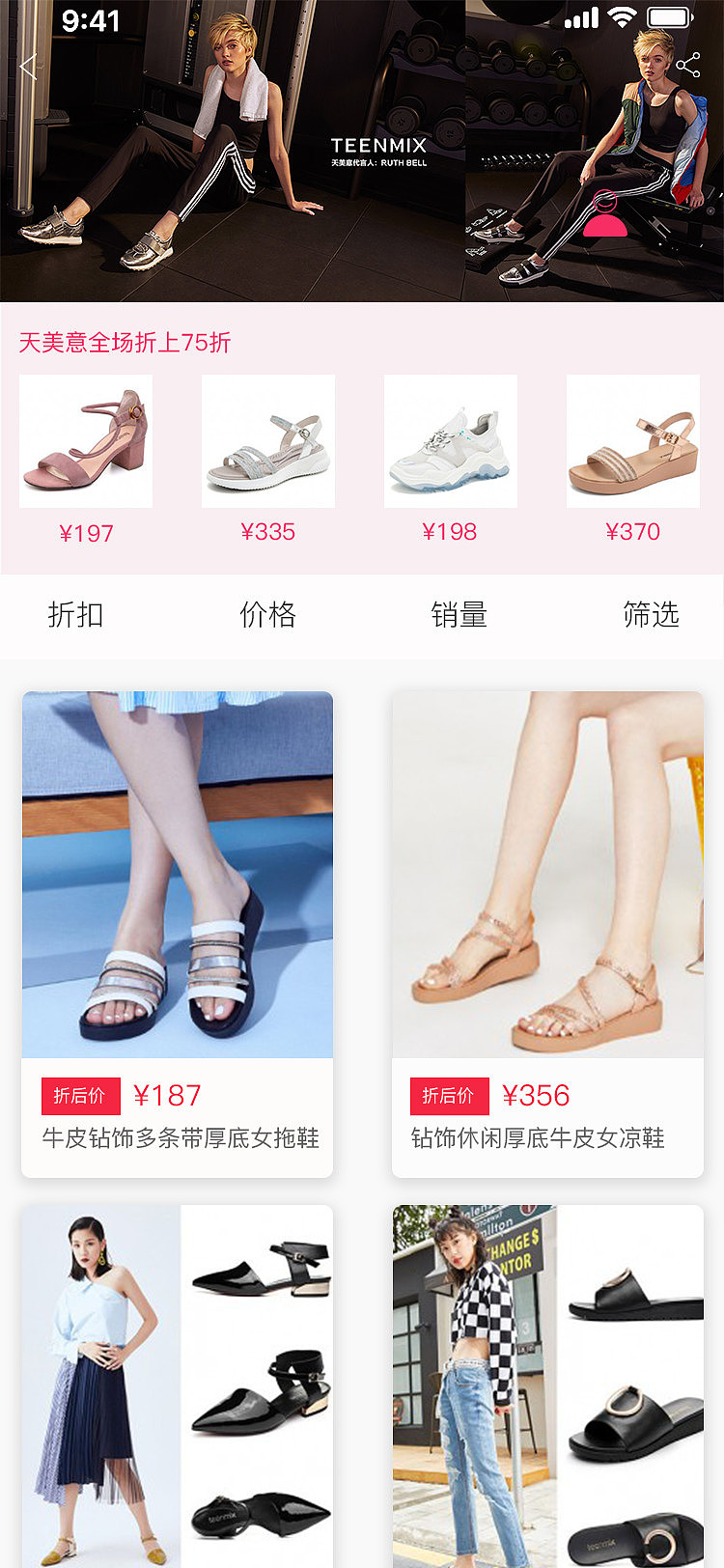Go back using the back arrow icon
Screen dimensions: 724x1568
(27, 68)
